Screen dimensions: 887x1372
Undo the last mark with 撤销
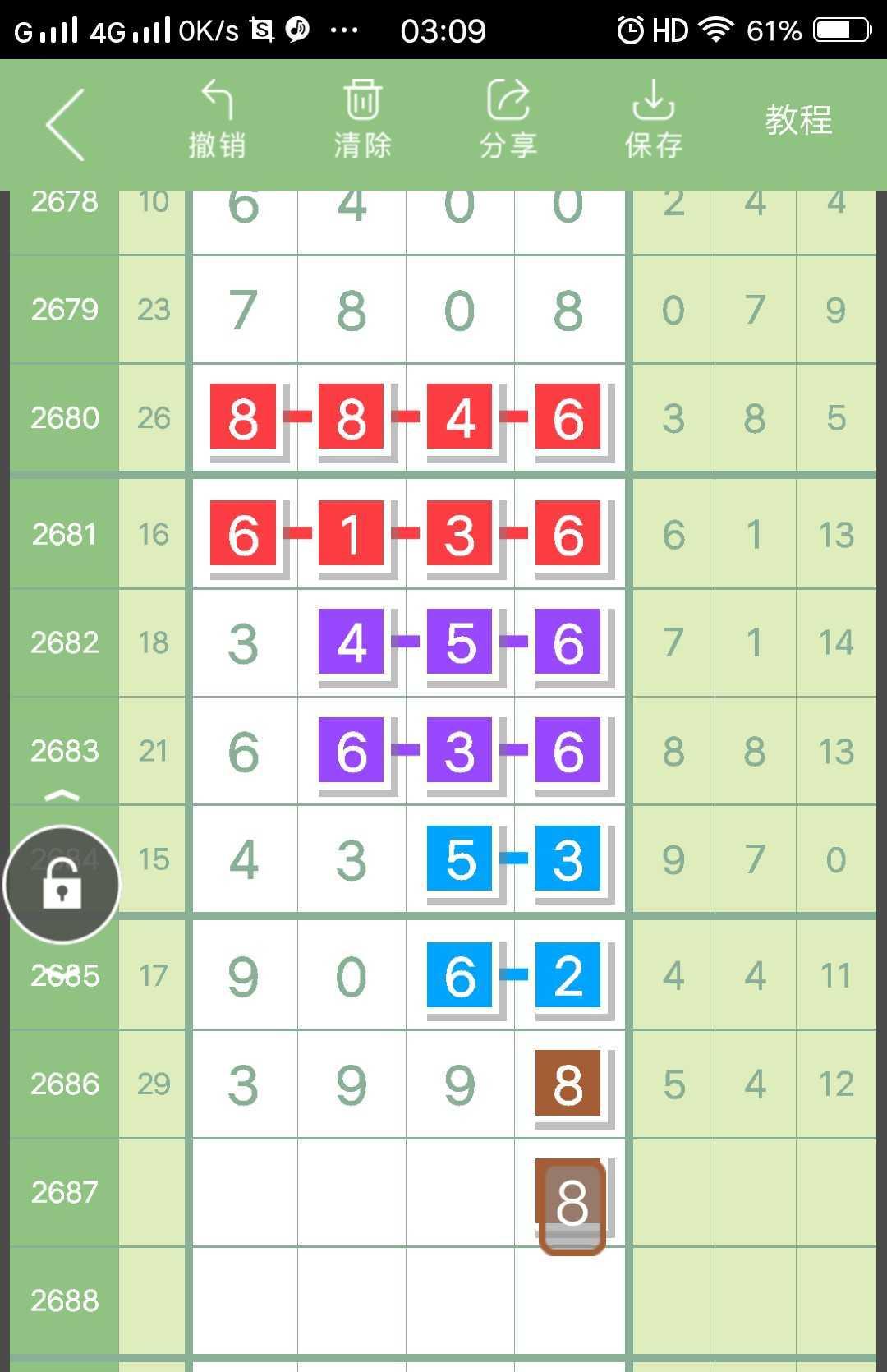[x=217, y=120]
